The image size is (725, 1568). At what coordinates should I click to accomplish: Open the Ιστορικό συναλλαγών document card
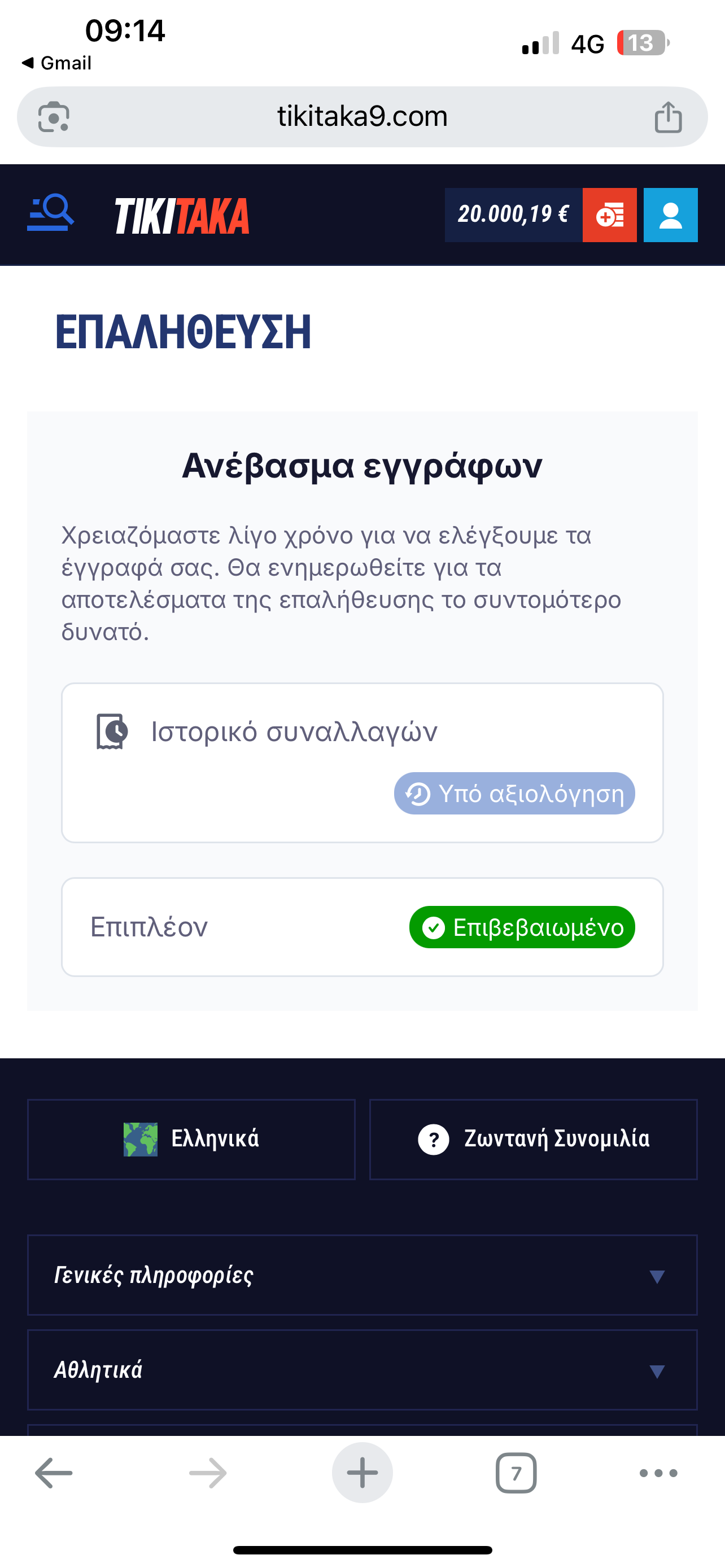click(x=362, y=762)
